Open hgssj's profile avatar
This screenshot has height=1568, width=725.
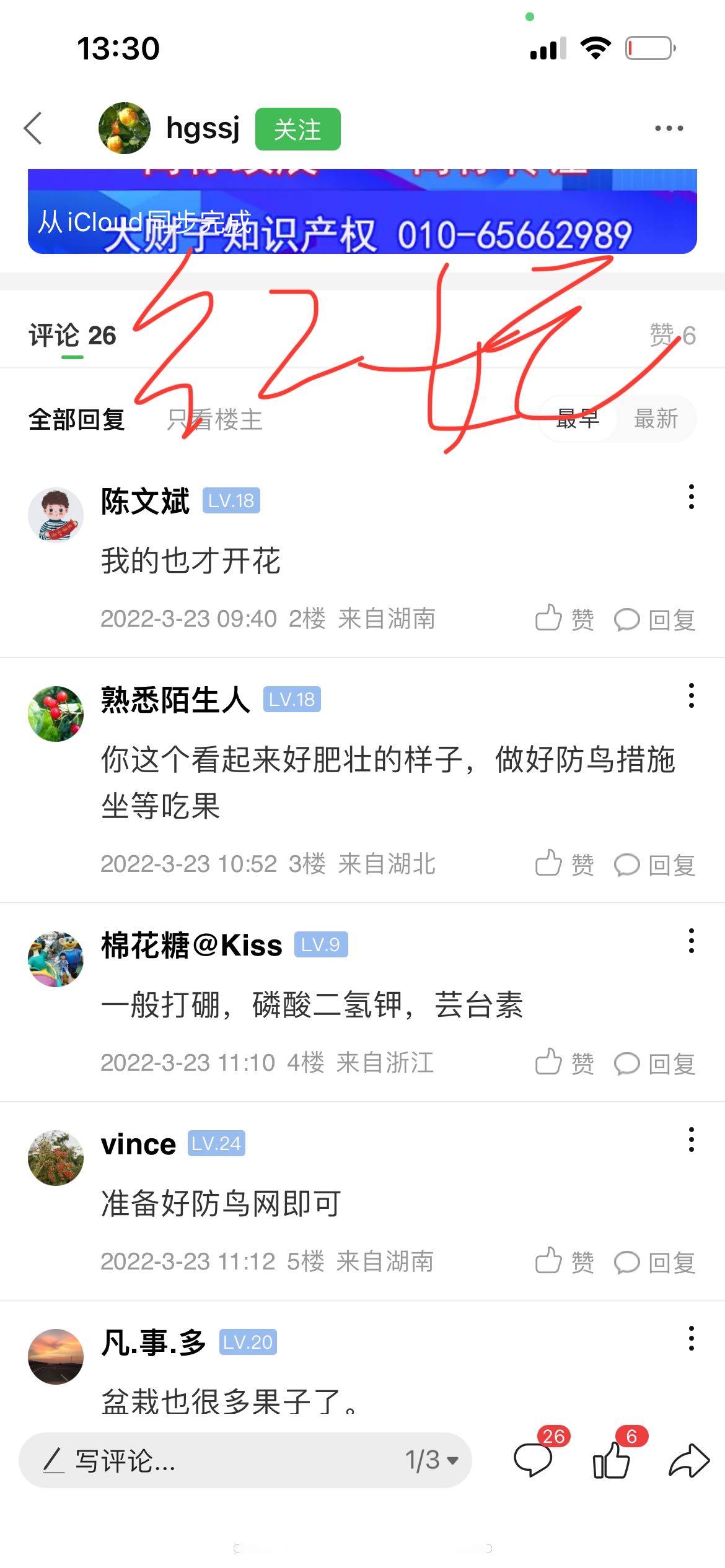[125, 128]
